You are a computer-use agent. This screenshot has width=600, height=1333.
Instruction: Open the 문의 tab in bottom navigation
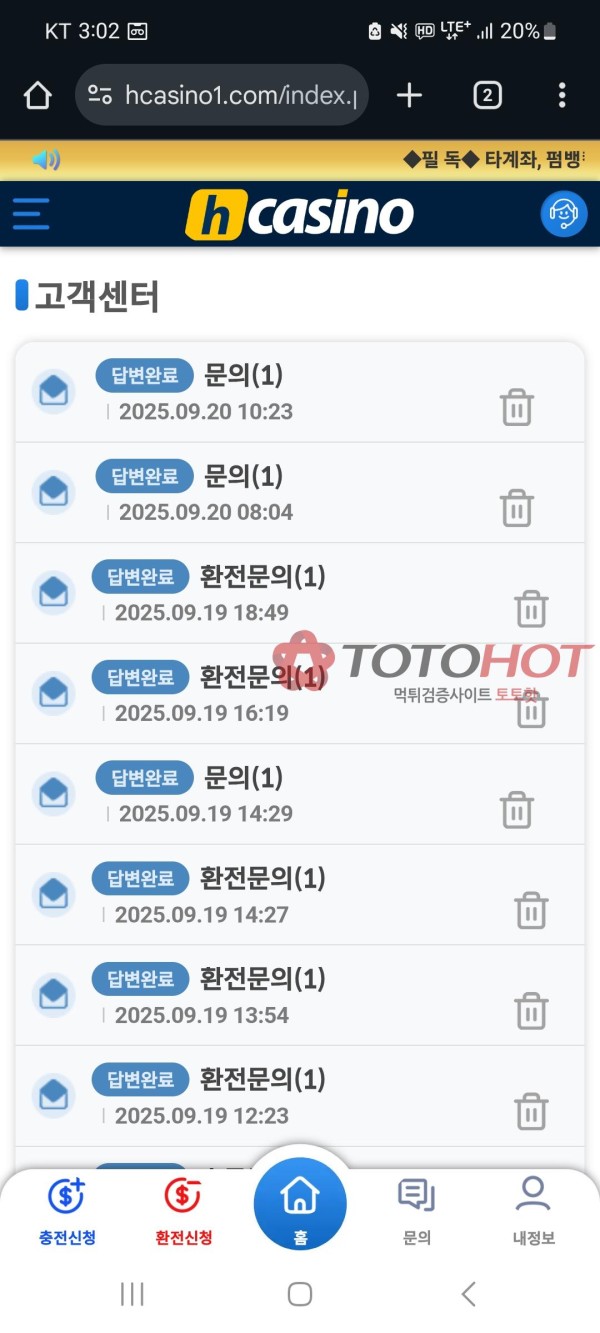(x=416, y=1210)
